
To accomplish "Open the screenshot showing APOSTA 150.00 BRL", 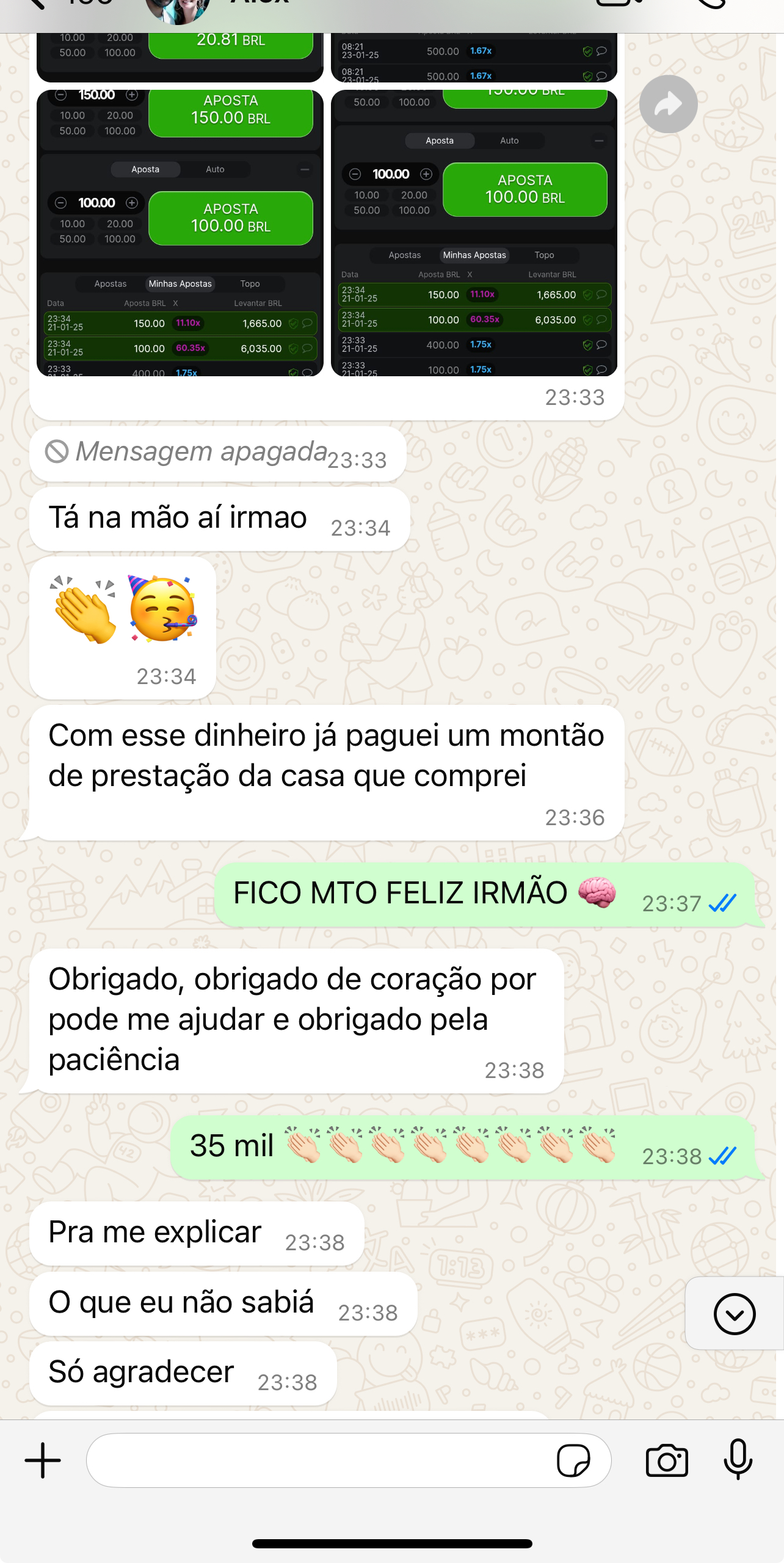I will tap(180, 233).
